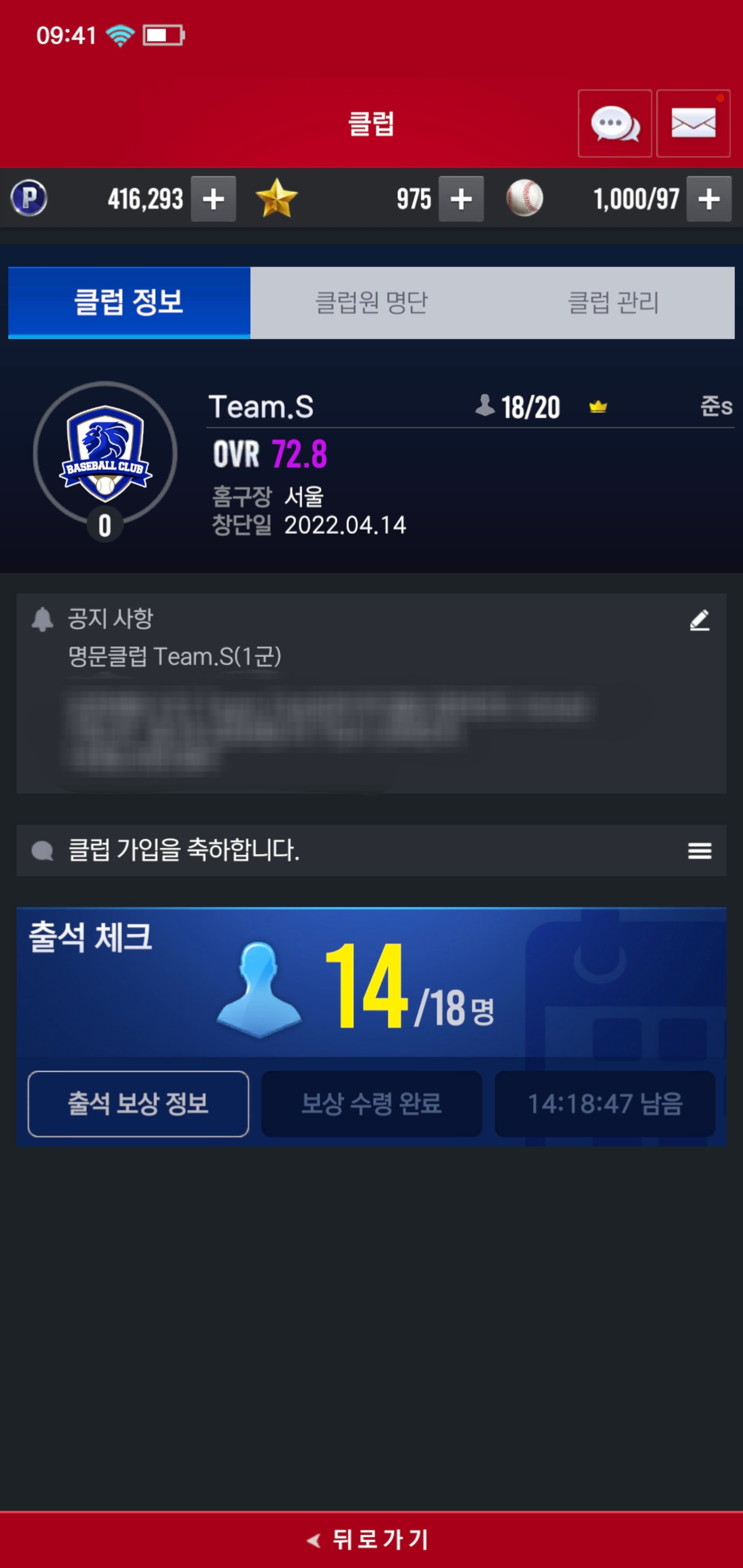Screen dimensions: 743x1568
Task: Switch to the 클럽원 명단 tab
Action: (x=371, y=303)
